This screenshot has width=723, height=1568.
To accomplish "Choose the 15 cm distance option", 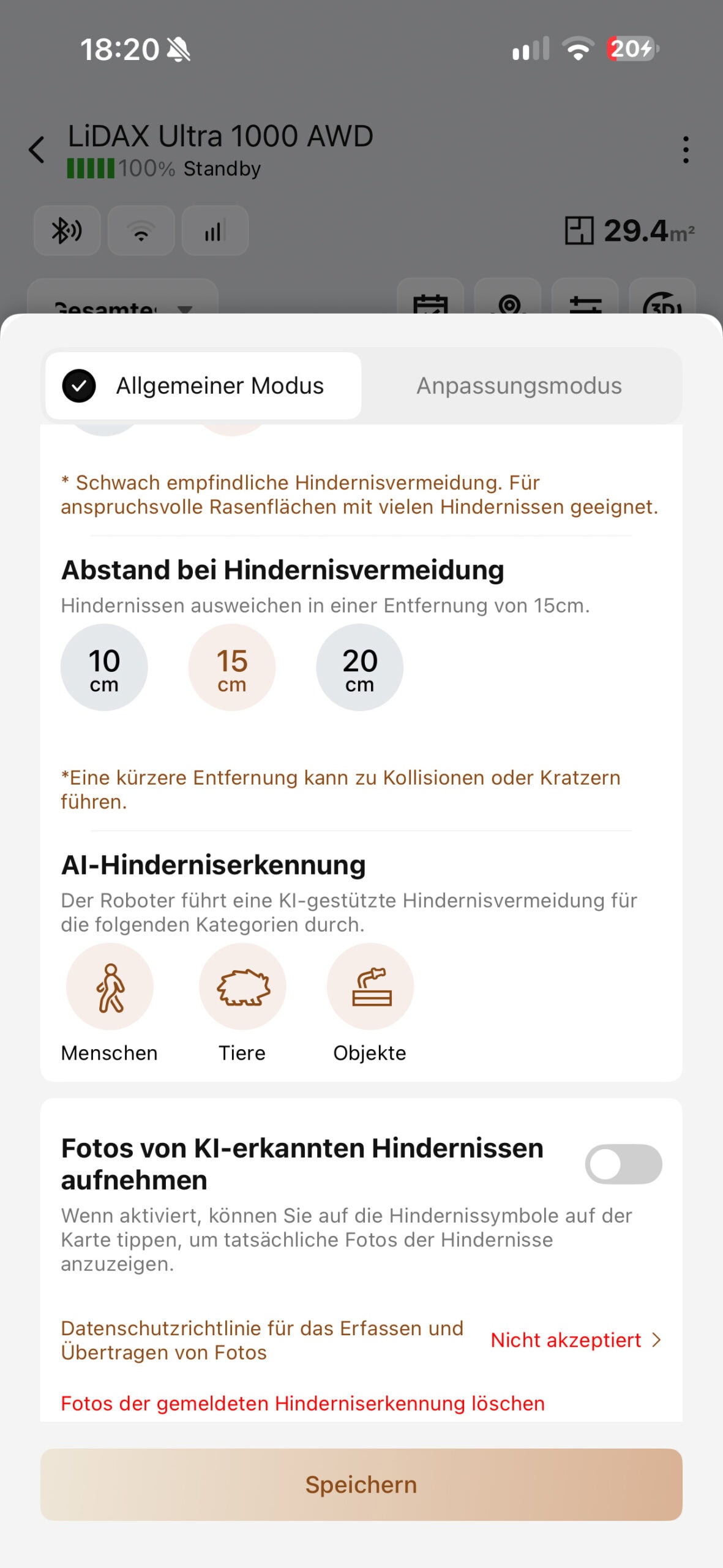I will 232,668.
